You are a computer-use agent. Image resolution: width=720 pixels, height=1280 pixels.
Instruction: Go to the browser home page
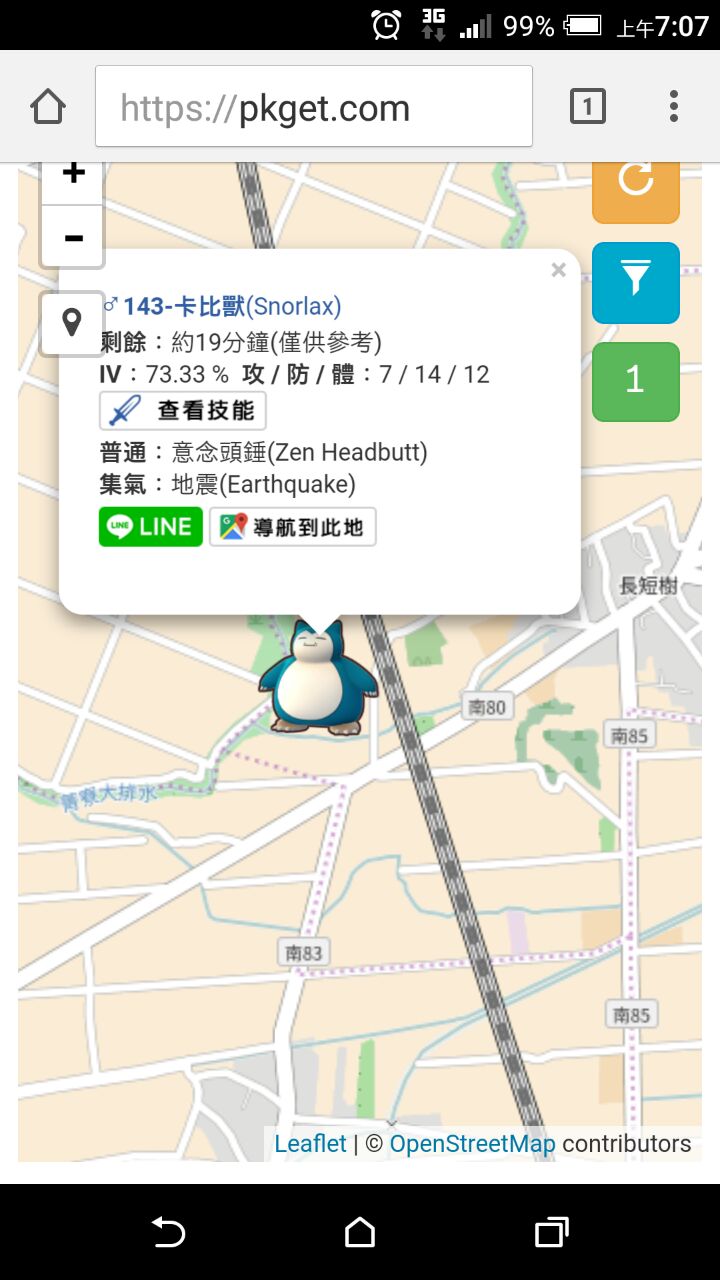coord(48,107)
